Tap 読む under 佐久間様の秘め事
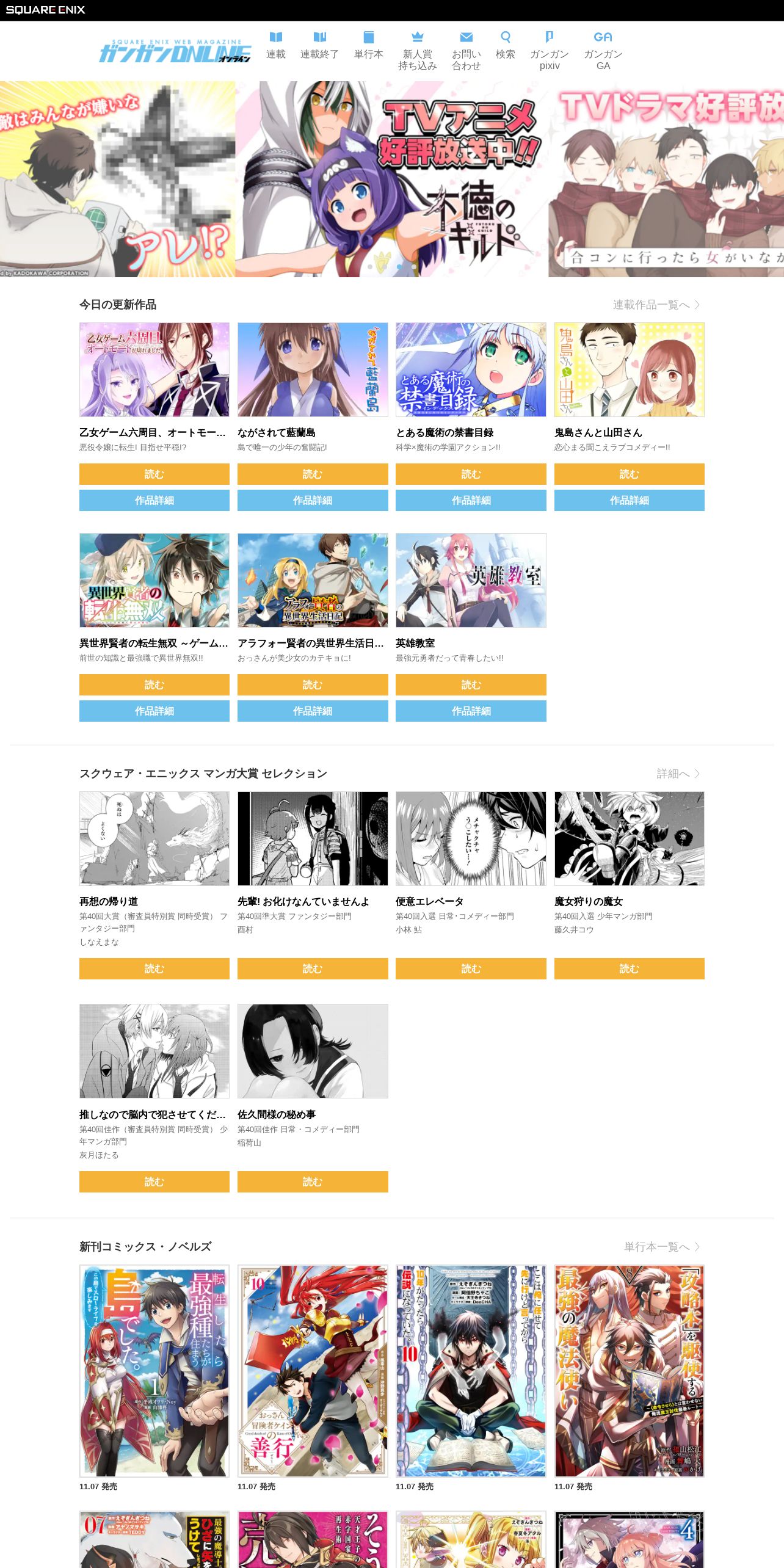 point(313,1181)
